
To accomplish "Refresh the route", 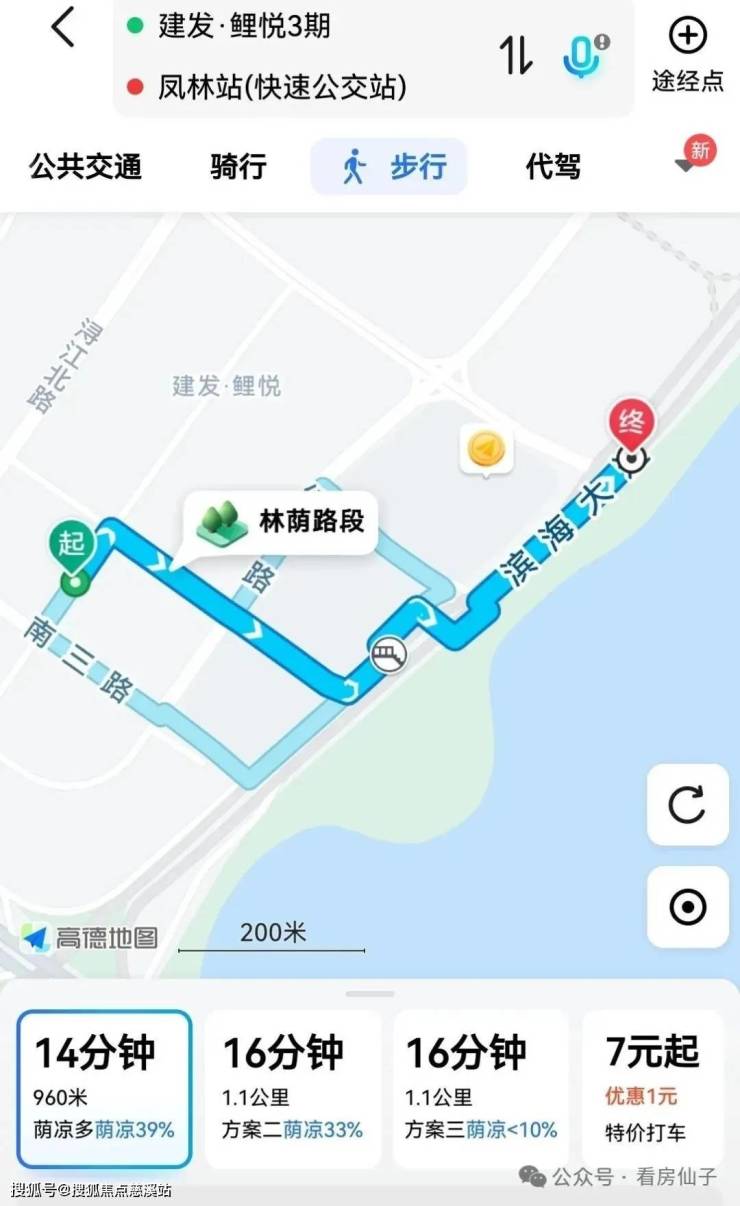I will click(687, 804).
